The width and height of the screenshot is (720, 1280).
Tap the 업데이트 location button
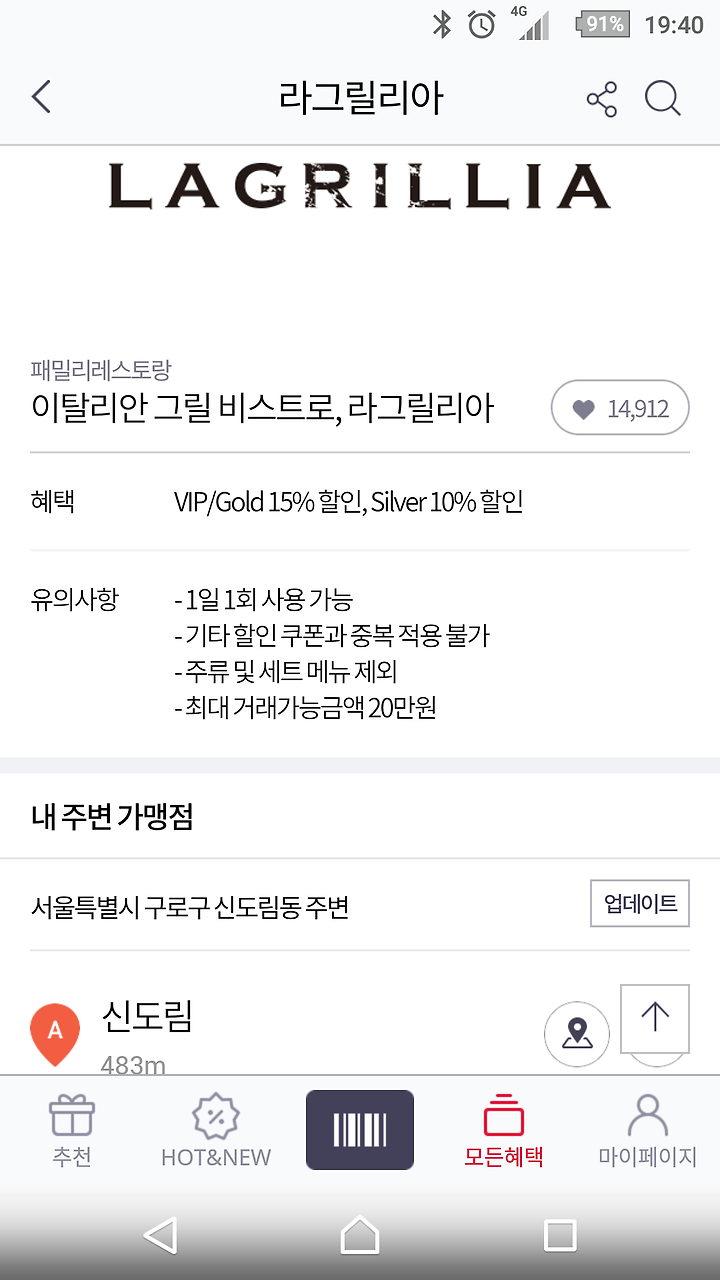pos(640,904)
